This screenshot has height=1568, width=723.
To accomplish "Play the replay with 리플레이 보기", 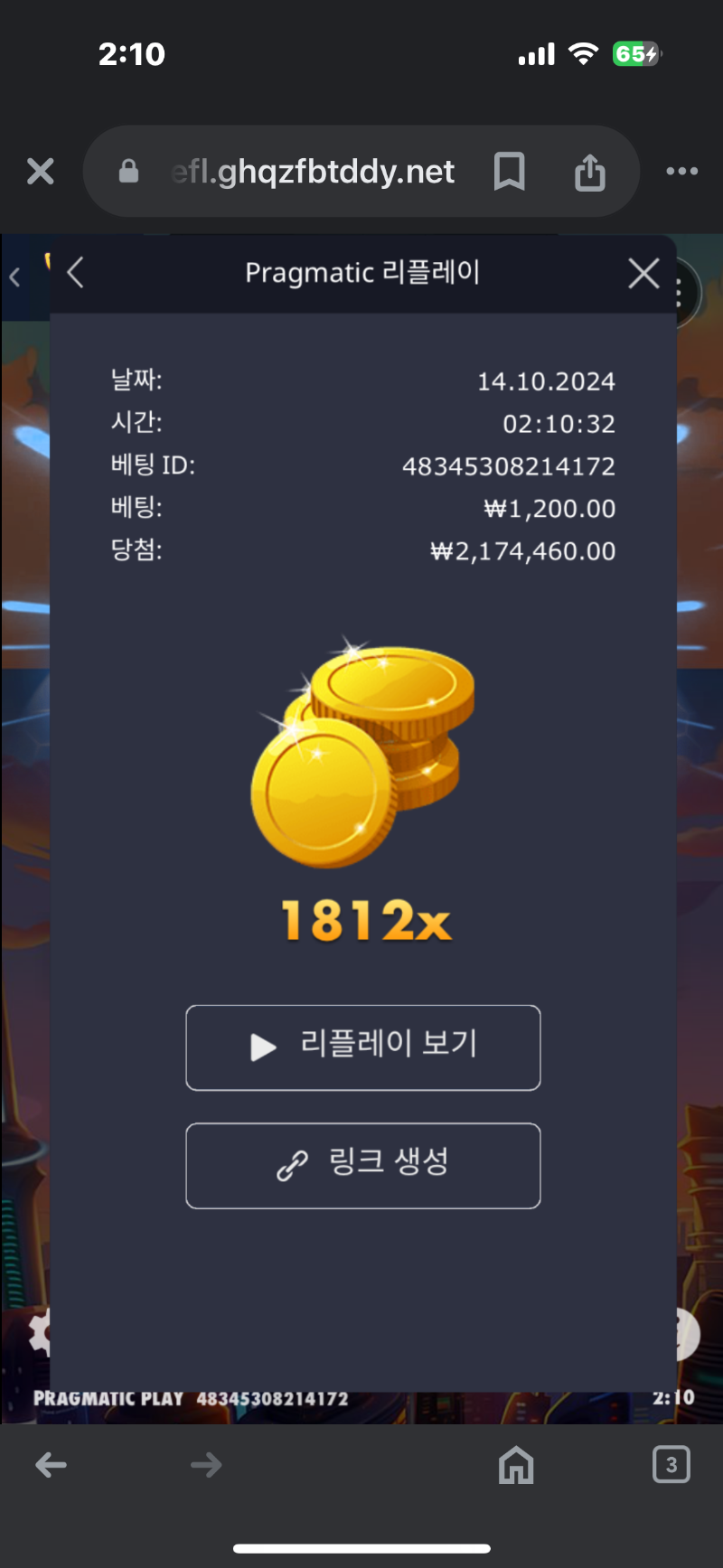I will coord(362,1047).
